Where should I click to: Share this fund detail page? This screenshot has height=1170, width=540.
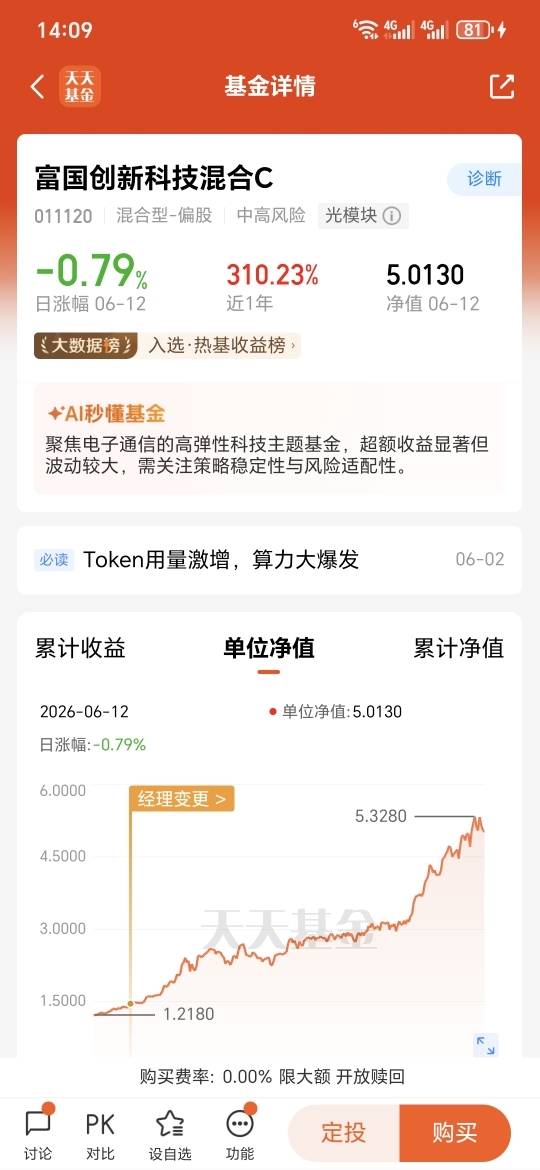pos(502,87)
